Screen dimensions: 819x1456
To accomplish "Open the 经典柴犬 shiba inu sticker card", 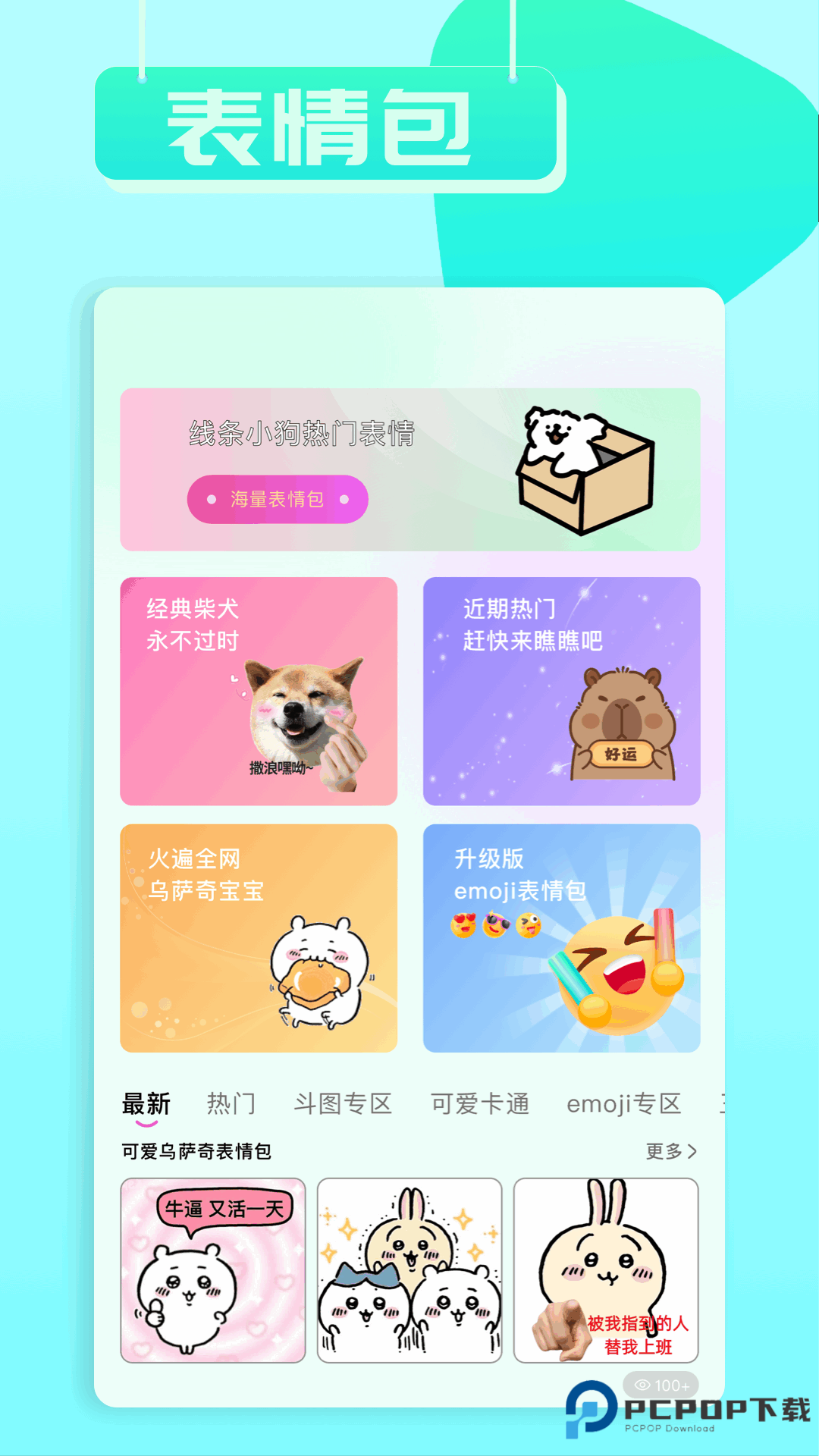I will click(x=258, y=690).
